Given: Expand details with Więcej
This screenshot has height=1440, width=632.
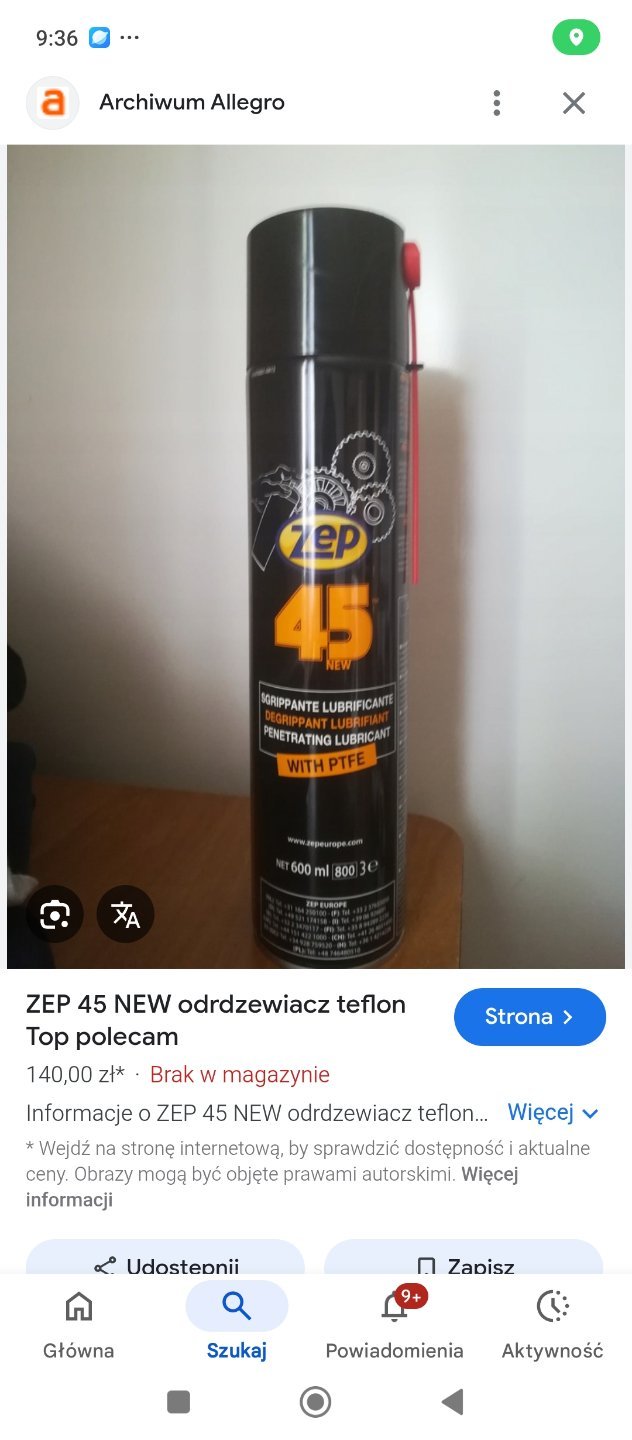Looking at the screenshot, I should click(x=552, y=1113).
